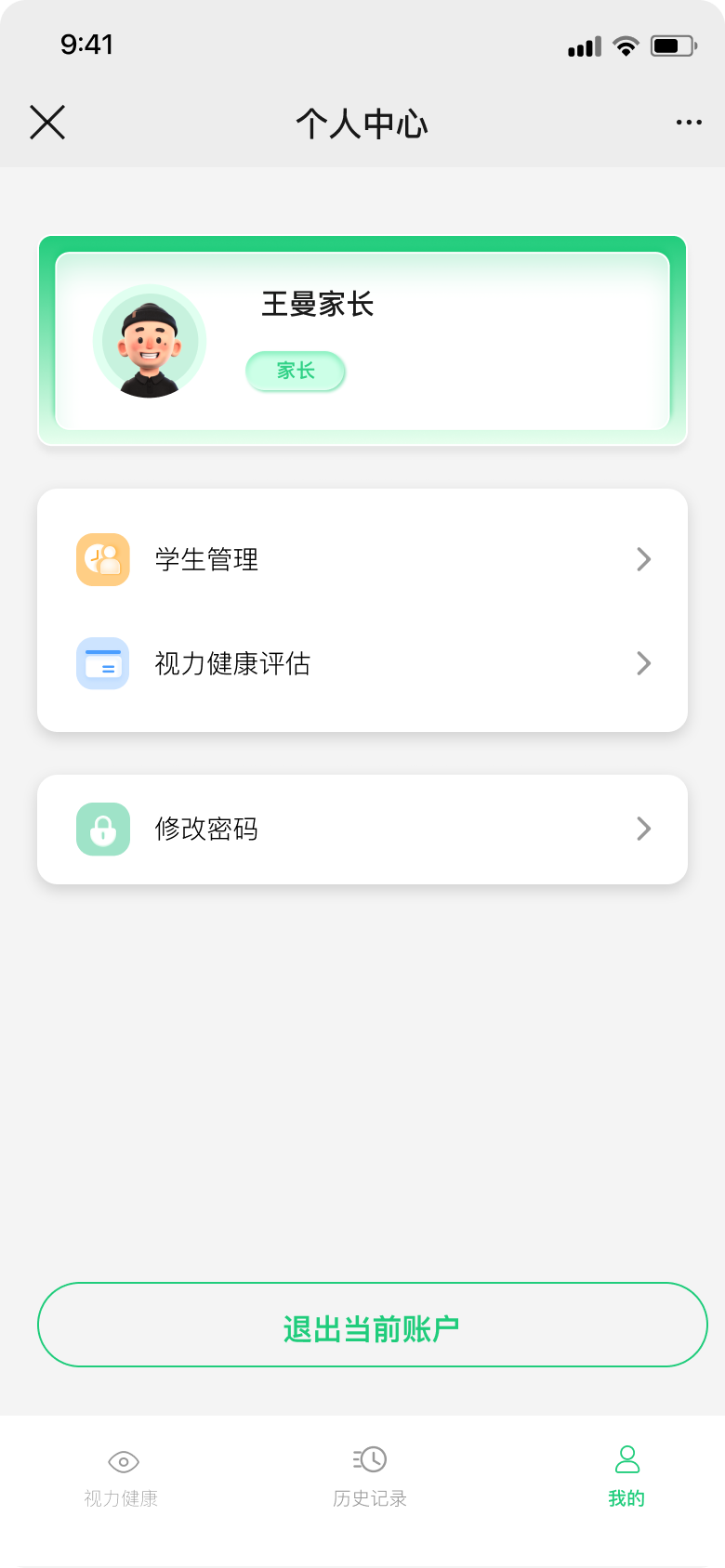Go to 视力健康评估
The height and width of the screenshot is (1568, 725).
click(x=362, y=663)
